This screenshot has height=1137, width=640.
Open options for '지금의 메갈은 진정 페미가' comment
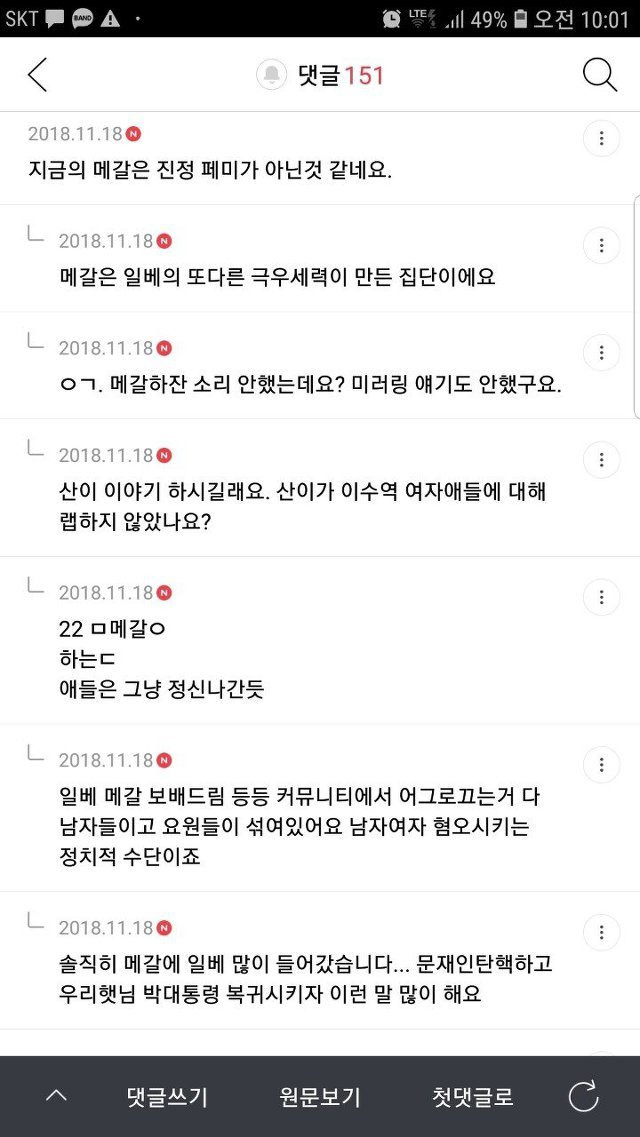click(601, 138)
